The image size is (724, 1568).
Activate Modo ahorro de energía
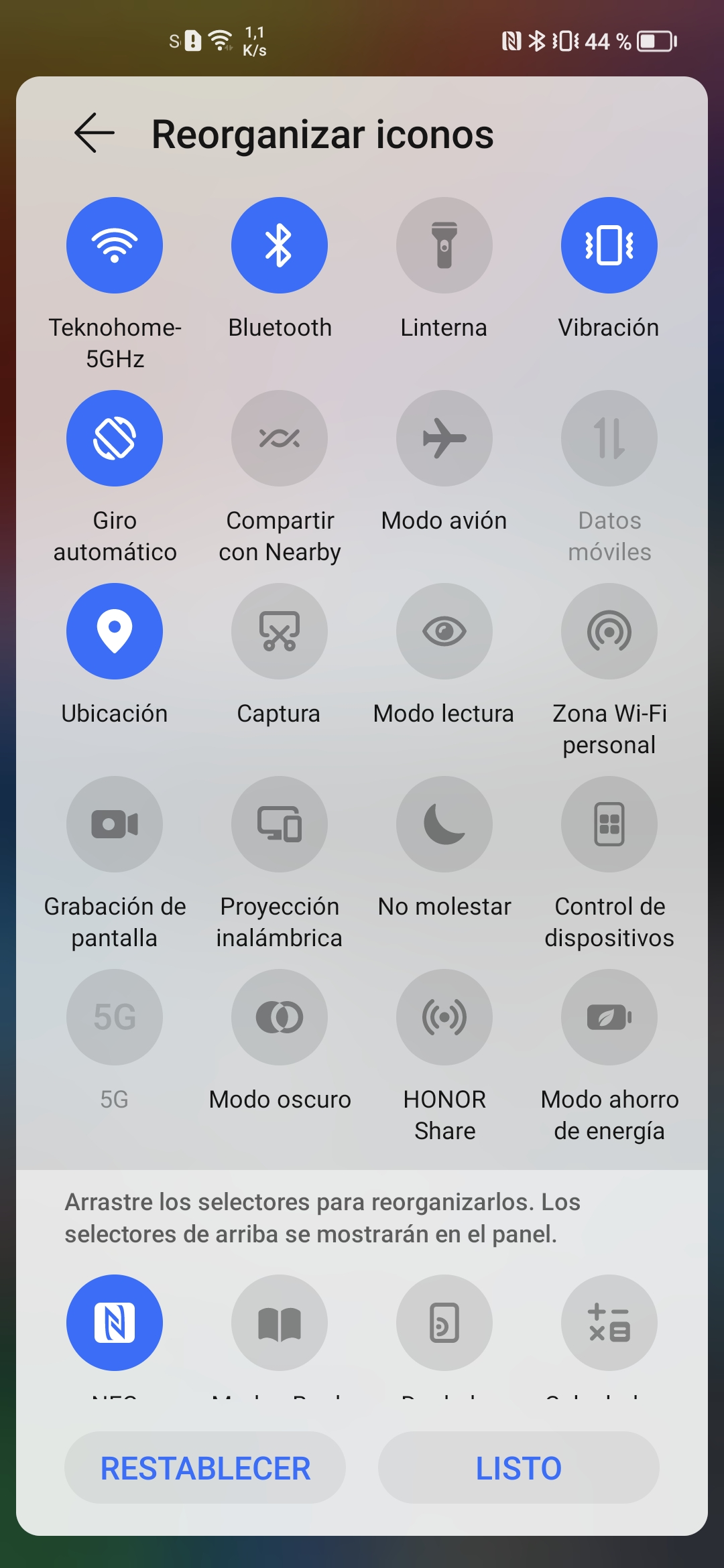(609, 1017)
